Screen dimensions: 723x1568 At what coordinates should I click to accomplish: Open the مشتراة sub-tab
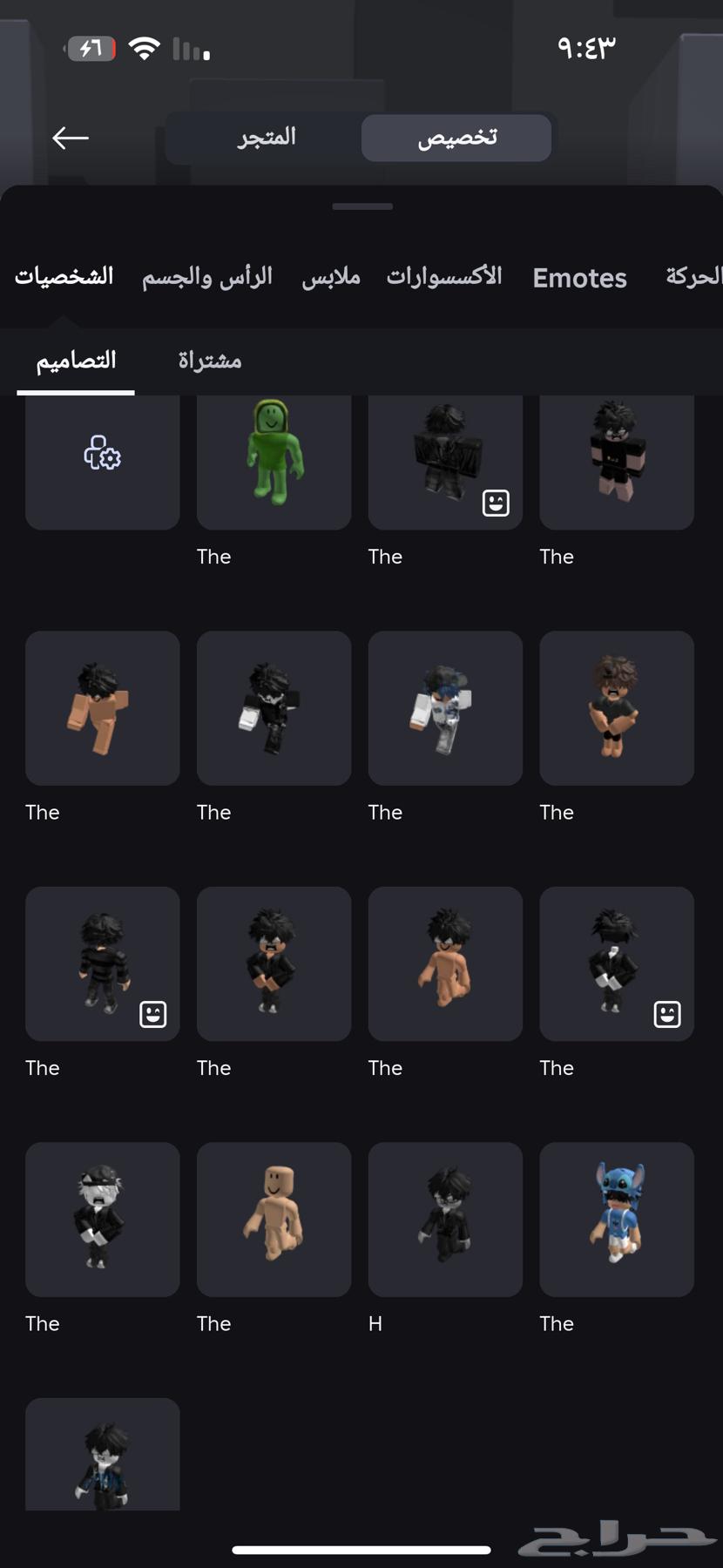coord(210,361)
